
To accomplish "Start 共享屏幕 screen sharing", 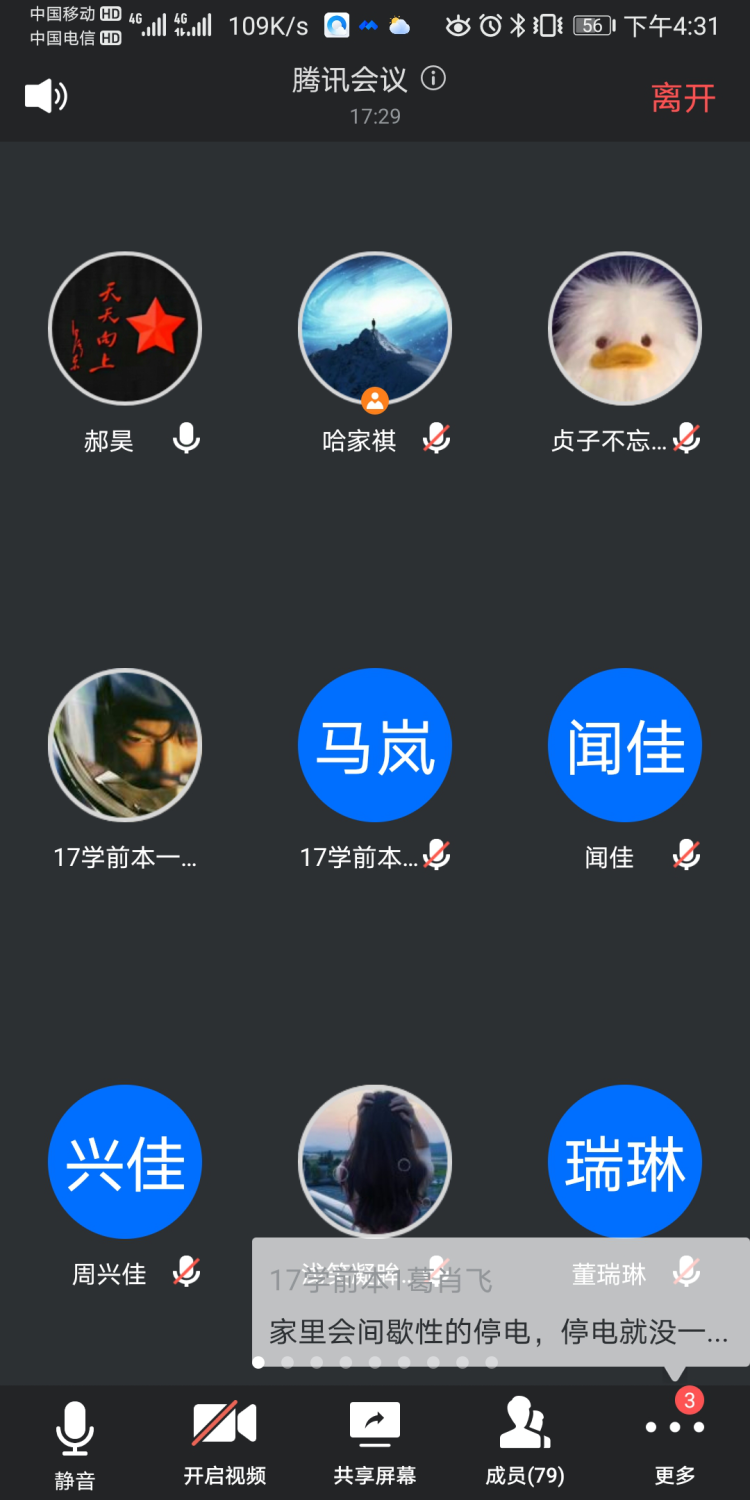I will coord(375,1444).
